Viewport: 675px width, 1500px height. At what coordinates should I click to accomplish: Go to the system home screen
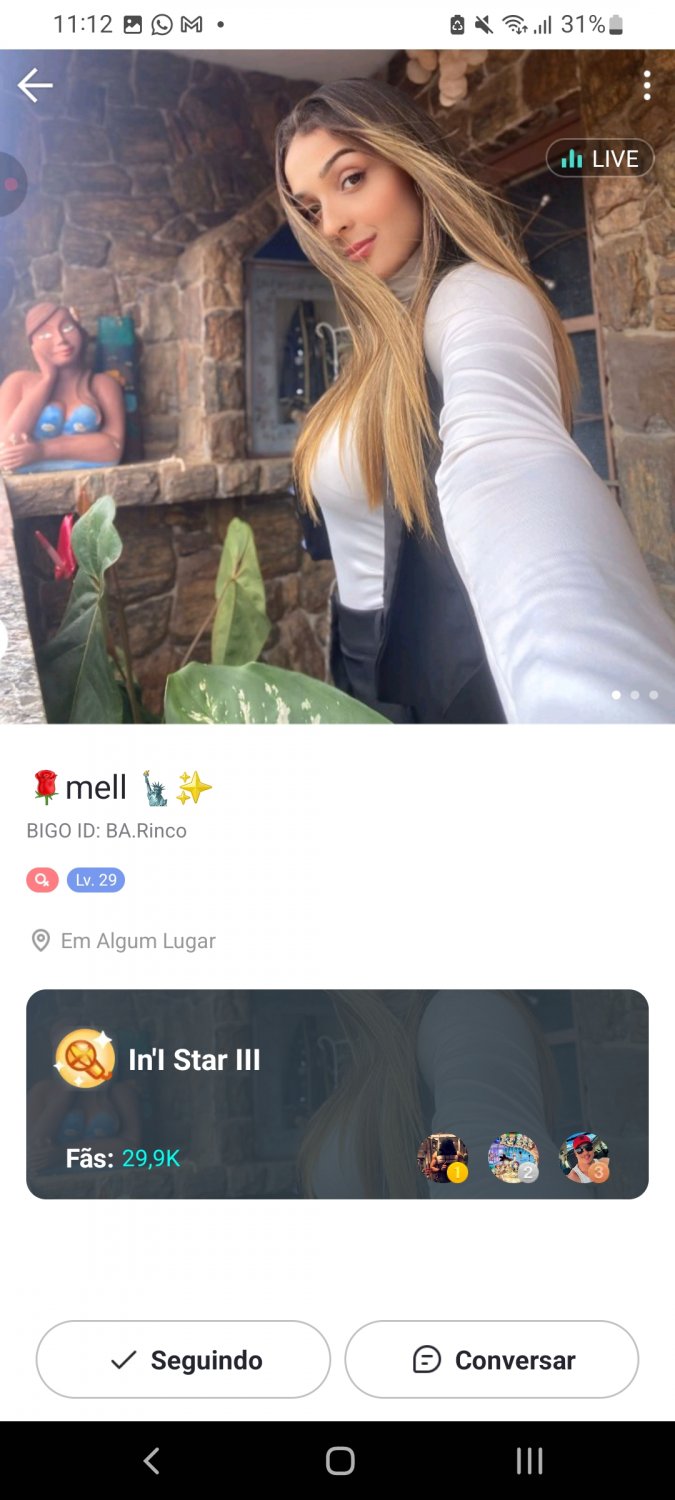click(x=340, y=1461)
